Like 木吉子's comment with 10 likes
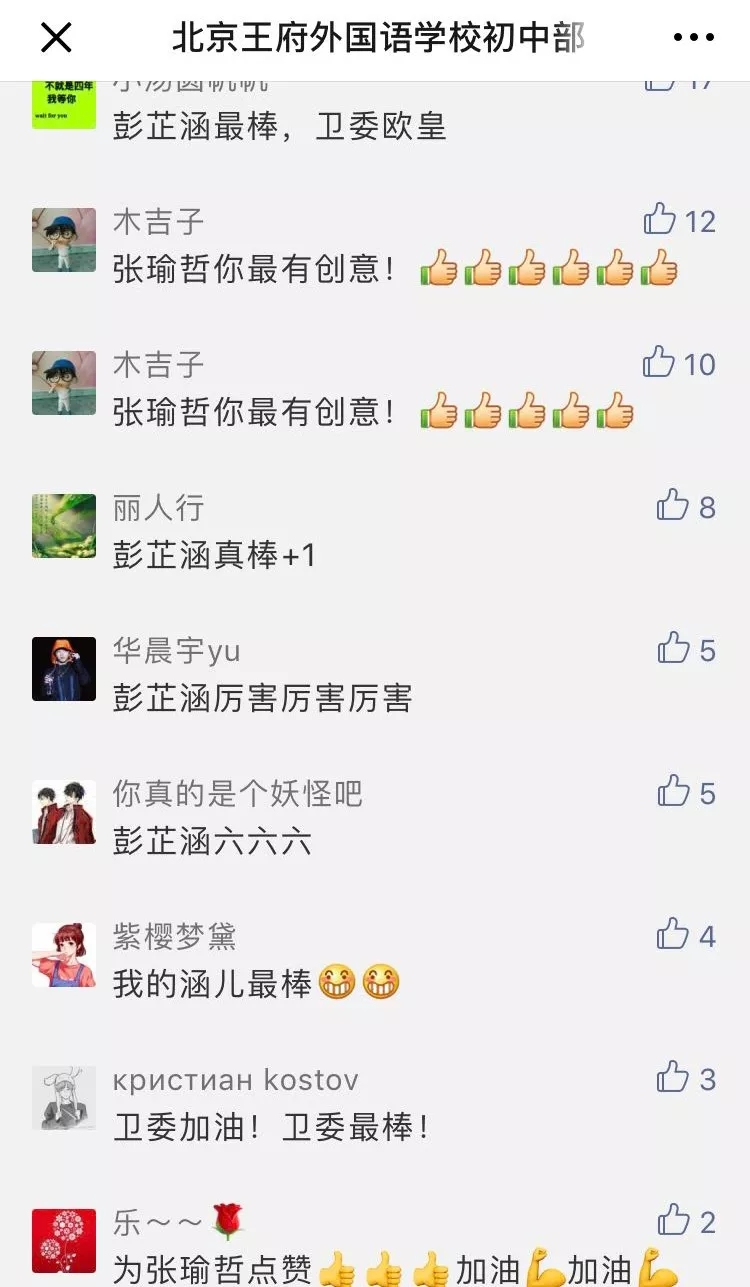The height and width of the screenshot is (1287, 750). pyautogui.click(x=659, y=362)
